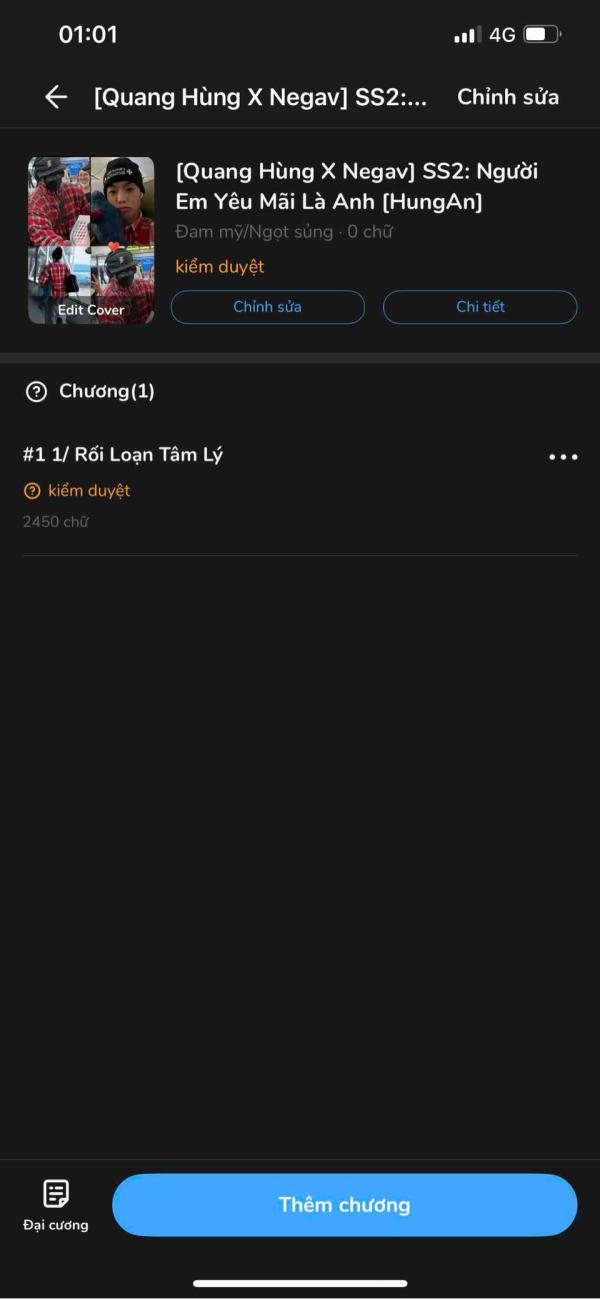Tap the Chỉnh sửa button under the title
600x1299 pixels.
pyautogui.click(x=267, y=307)
